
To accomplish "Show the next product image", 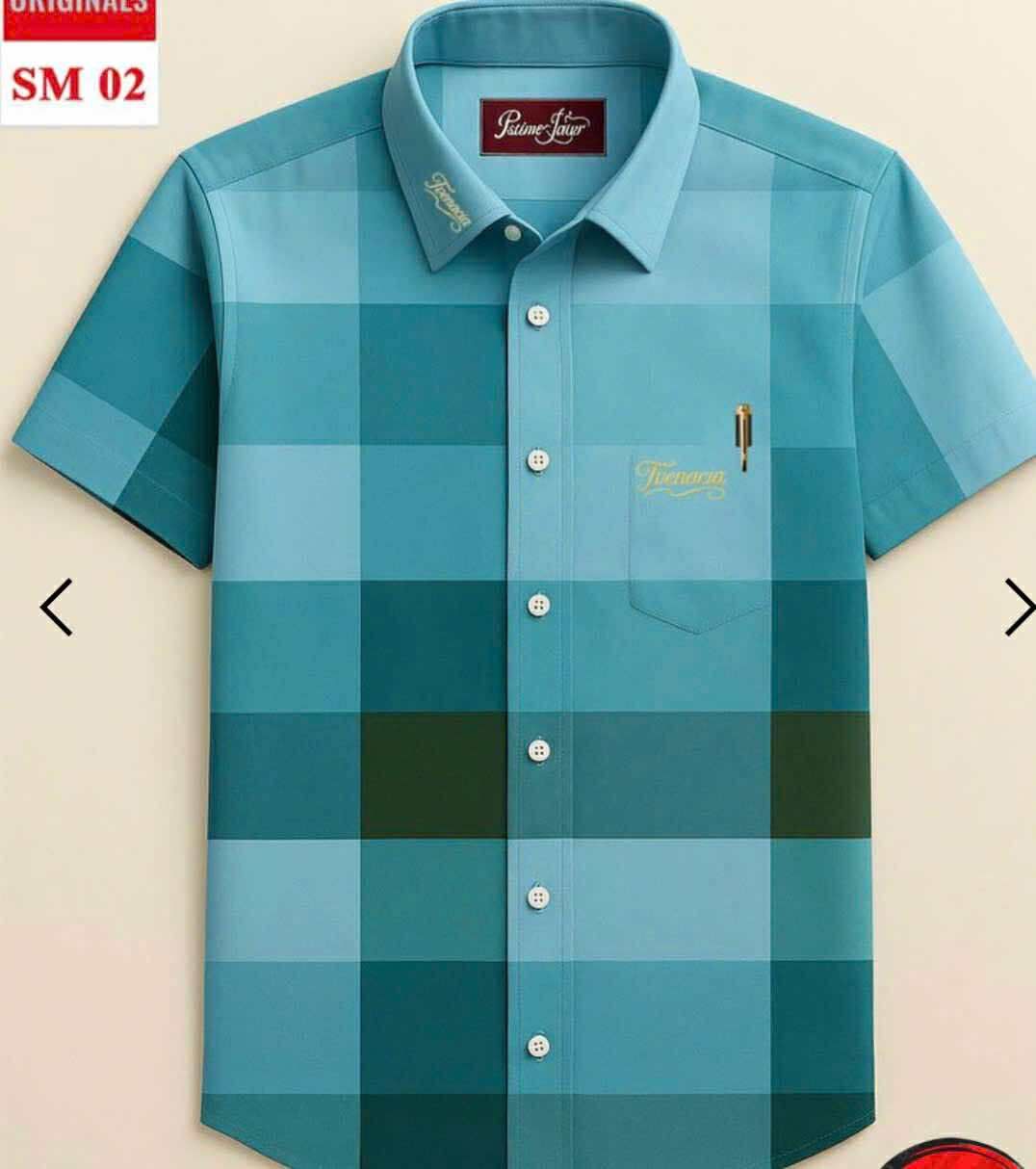I will 1018,608.
